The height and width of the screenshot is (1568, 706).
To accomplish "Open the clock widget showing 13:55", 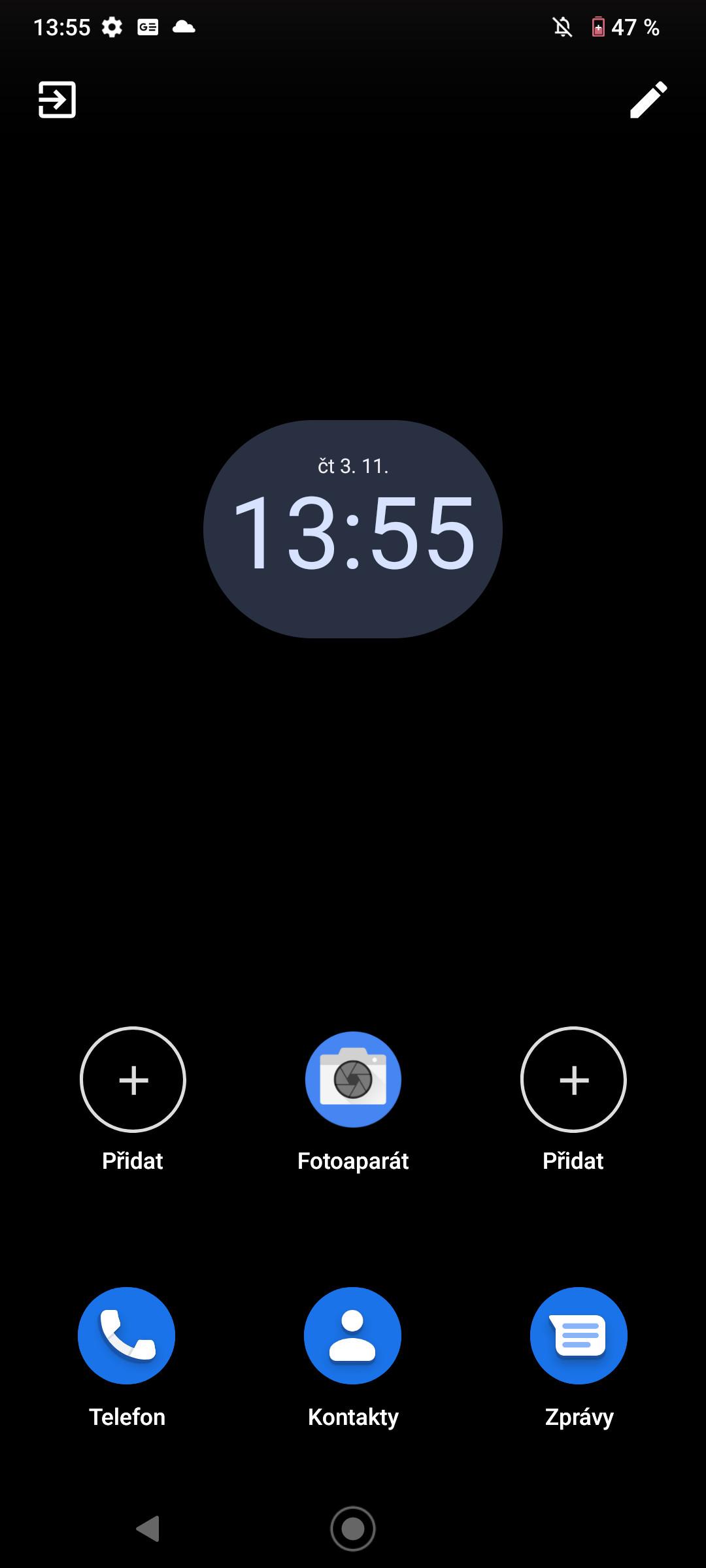I will click(x=353, y=529).
